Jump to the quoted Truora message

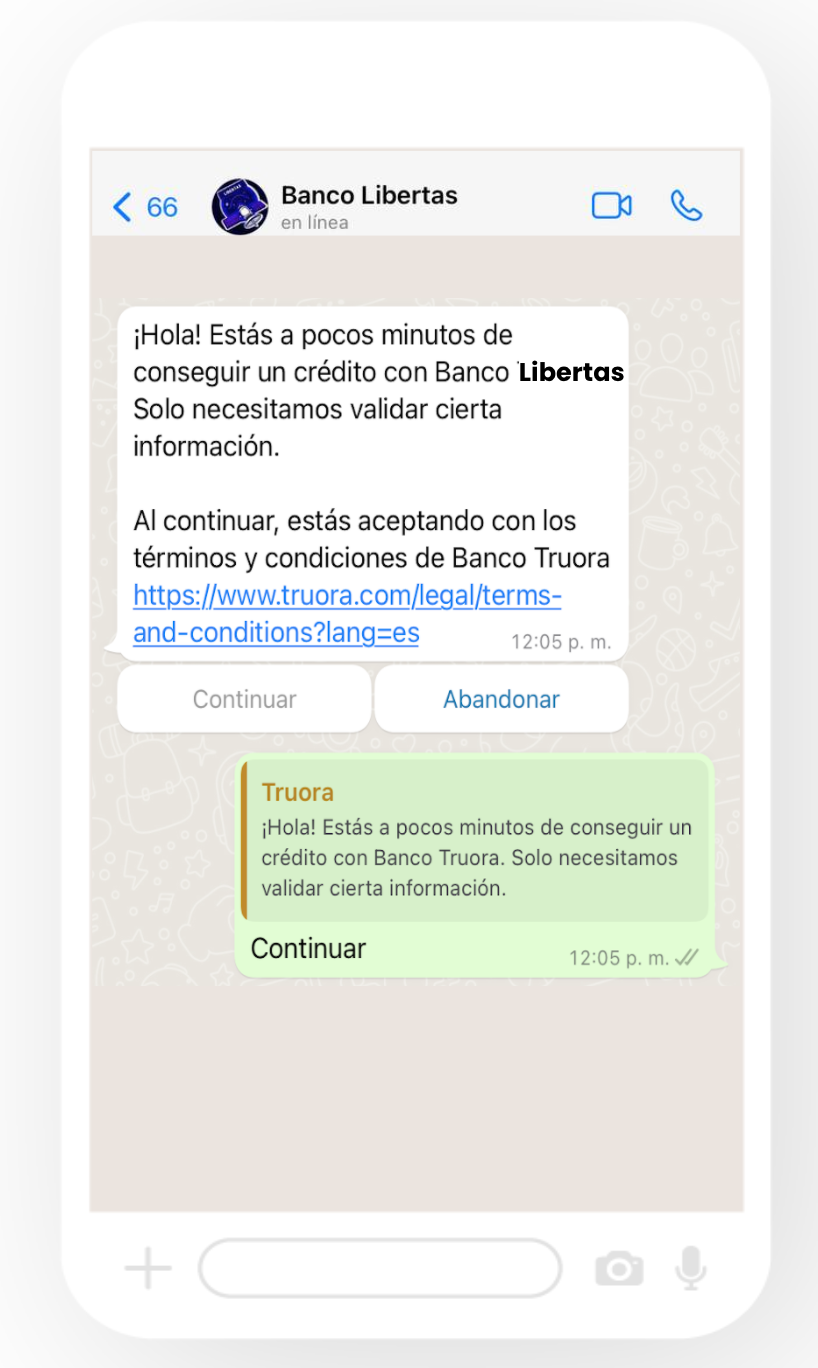point(474,840)
